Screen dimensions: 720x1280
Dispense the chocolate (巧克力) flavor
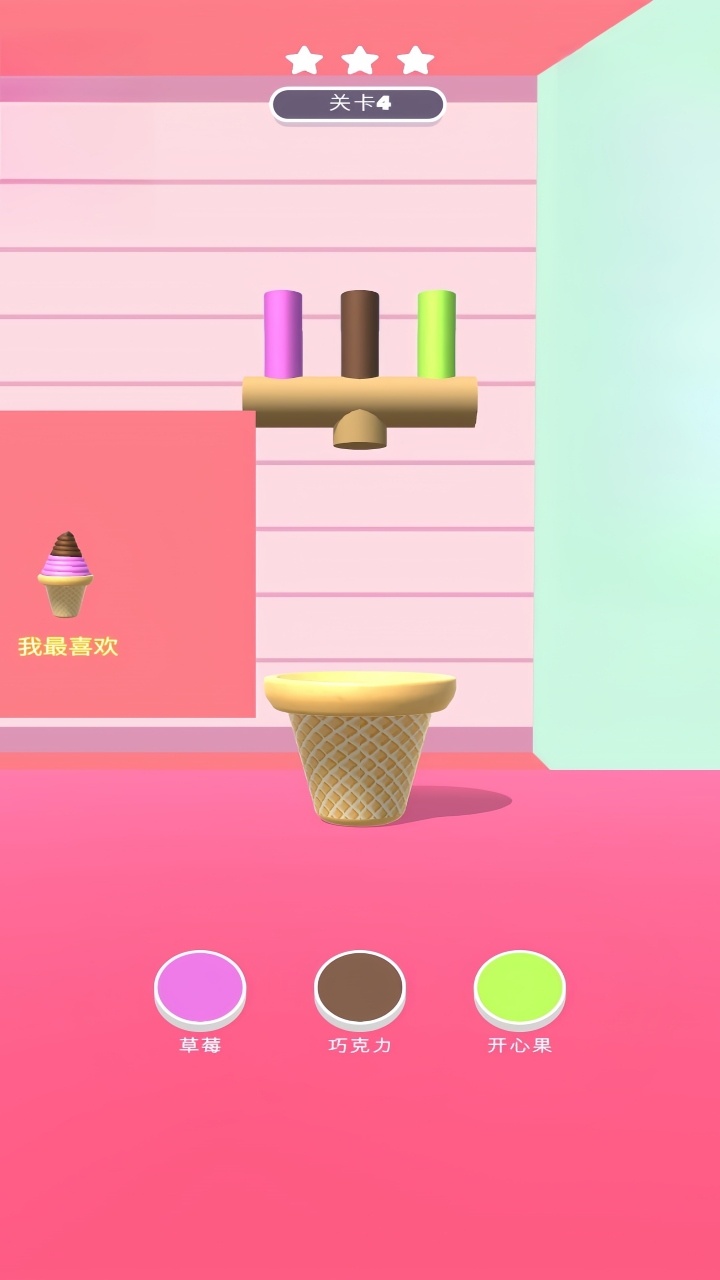(360, 988)
